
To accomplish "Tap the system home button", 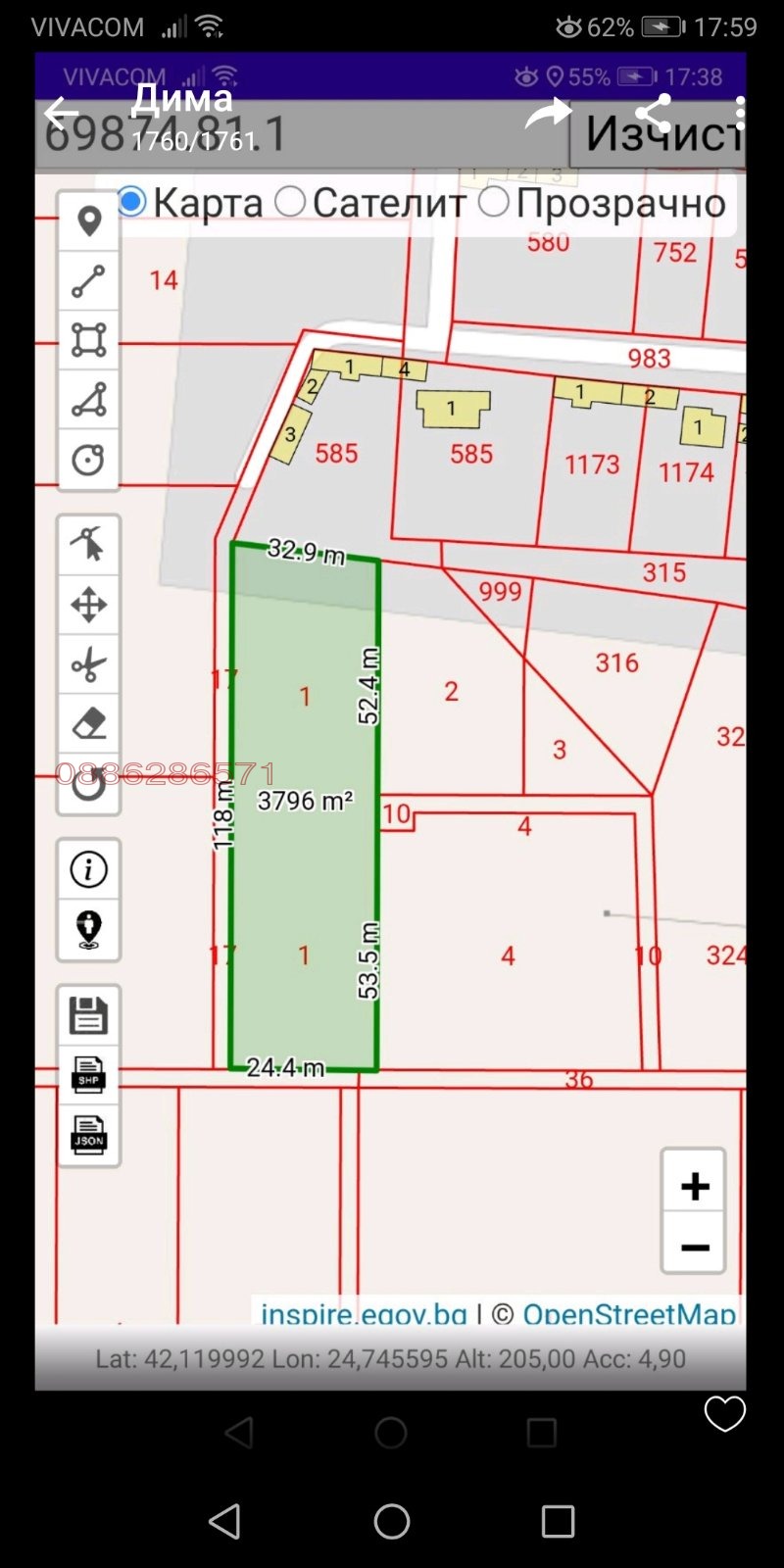I will [x=391, y=1521].
